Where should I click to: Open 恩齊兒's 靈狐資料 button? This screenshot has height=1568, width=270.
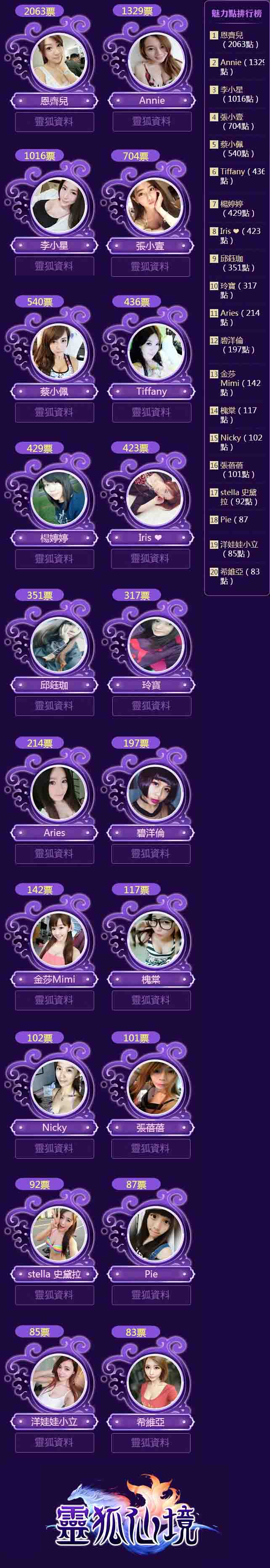tap(54, 122)
